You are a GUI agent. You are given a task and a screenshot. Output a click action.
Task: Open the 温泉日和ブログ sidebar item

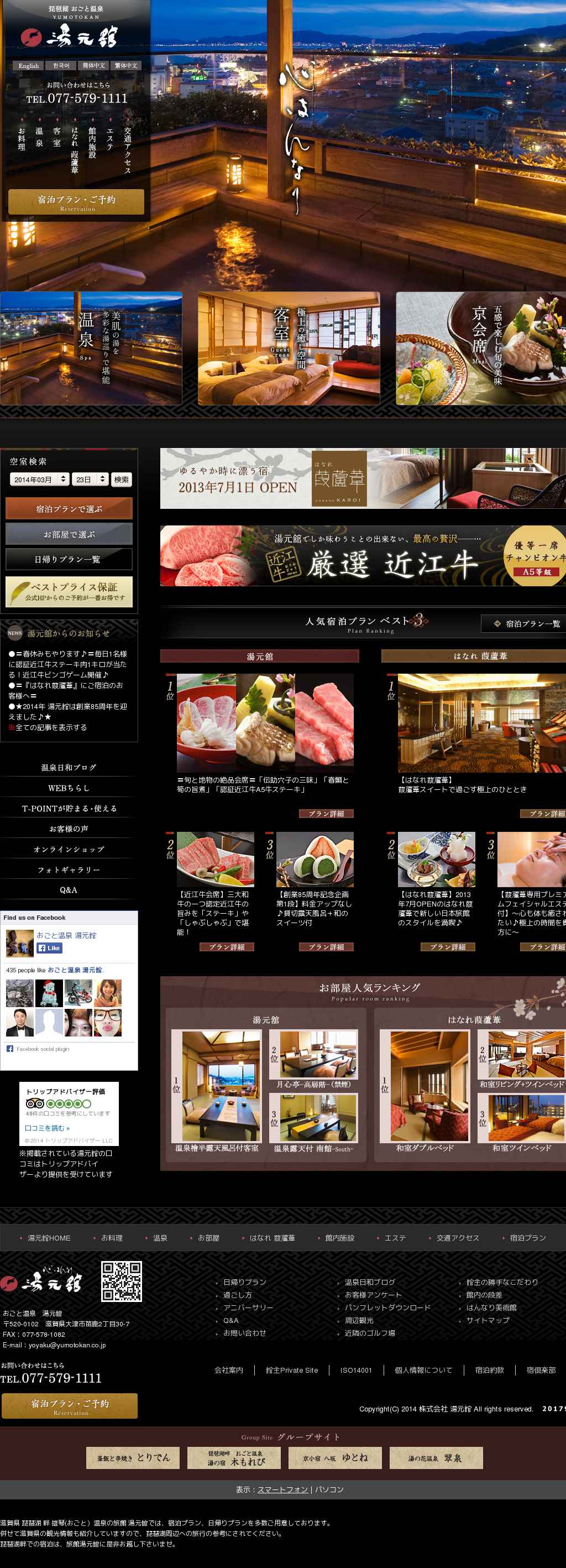69,768
